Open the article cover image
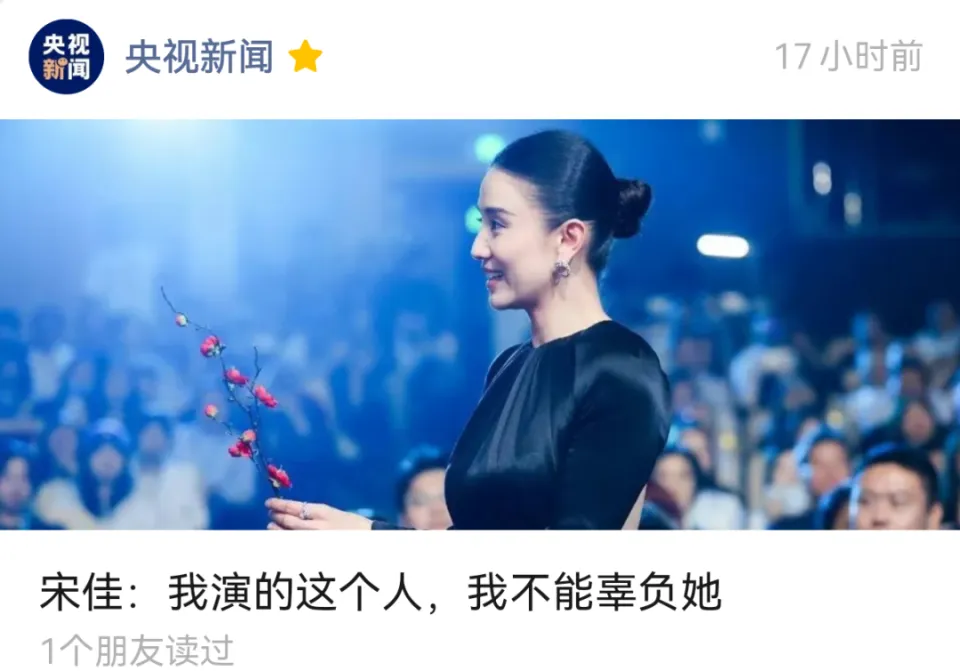The height and width of the screenshot is (671, 960). (x=480, y=325)
